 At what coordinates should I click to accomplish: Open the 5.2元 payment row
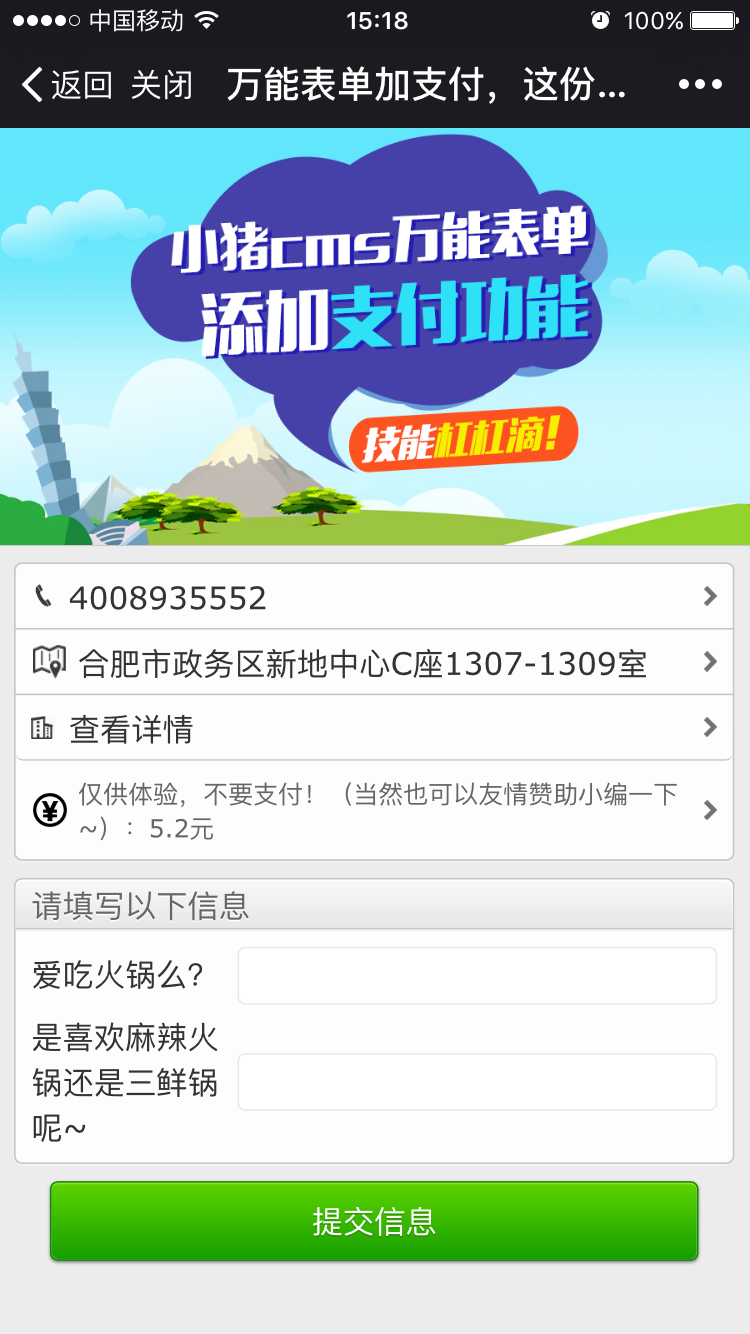coord(374,810)
